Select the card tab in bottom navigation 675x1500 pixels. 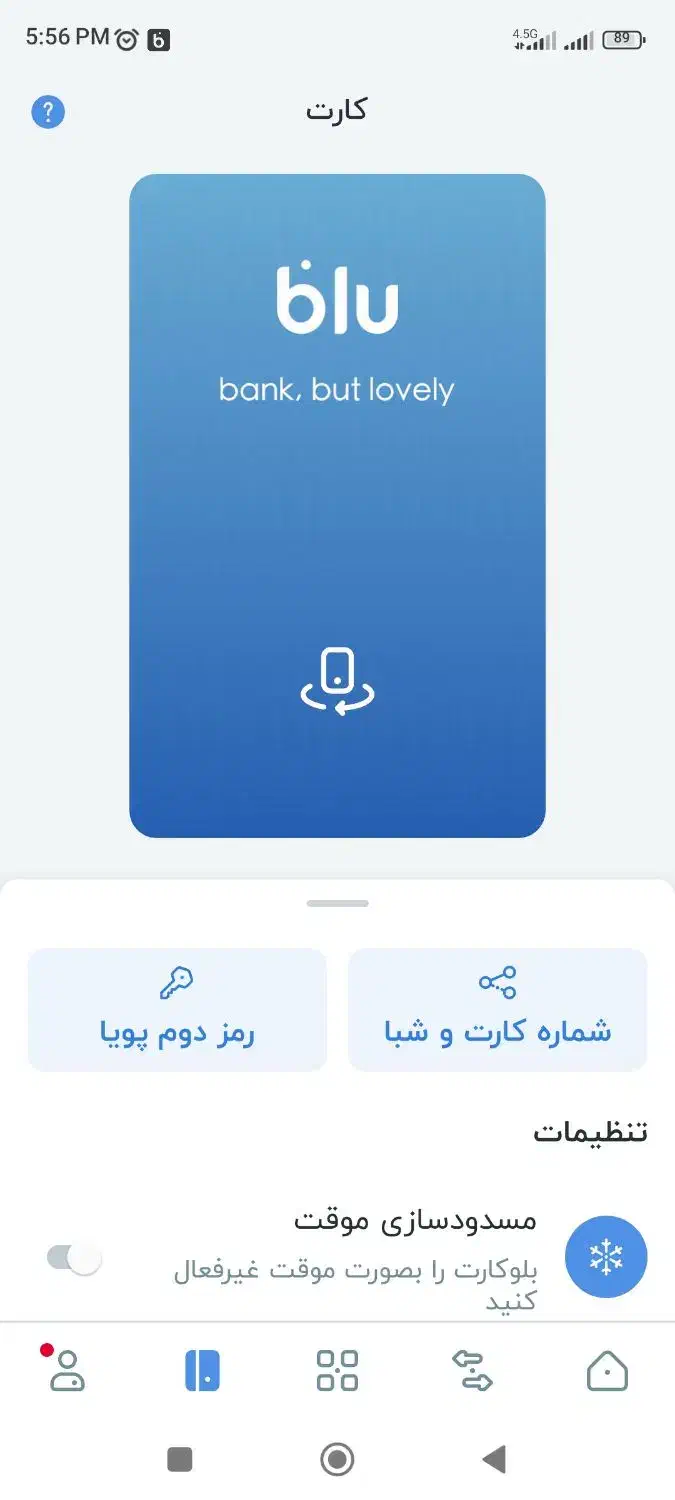[x=202, y=1370]
